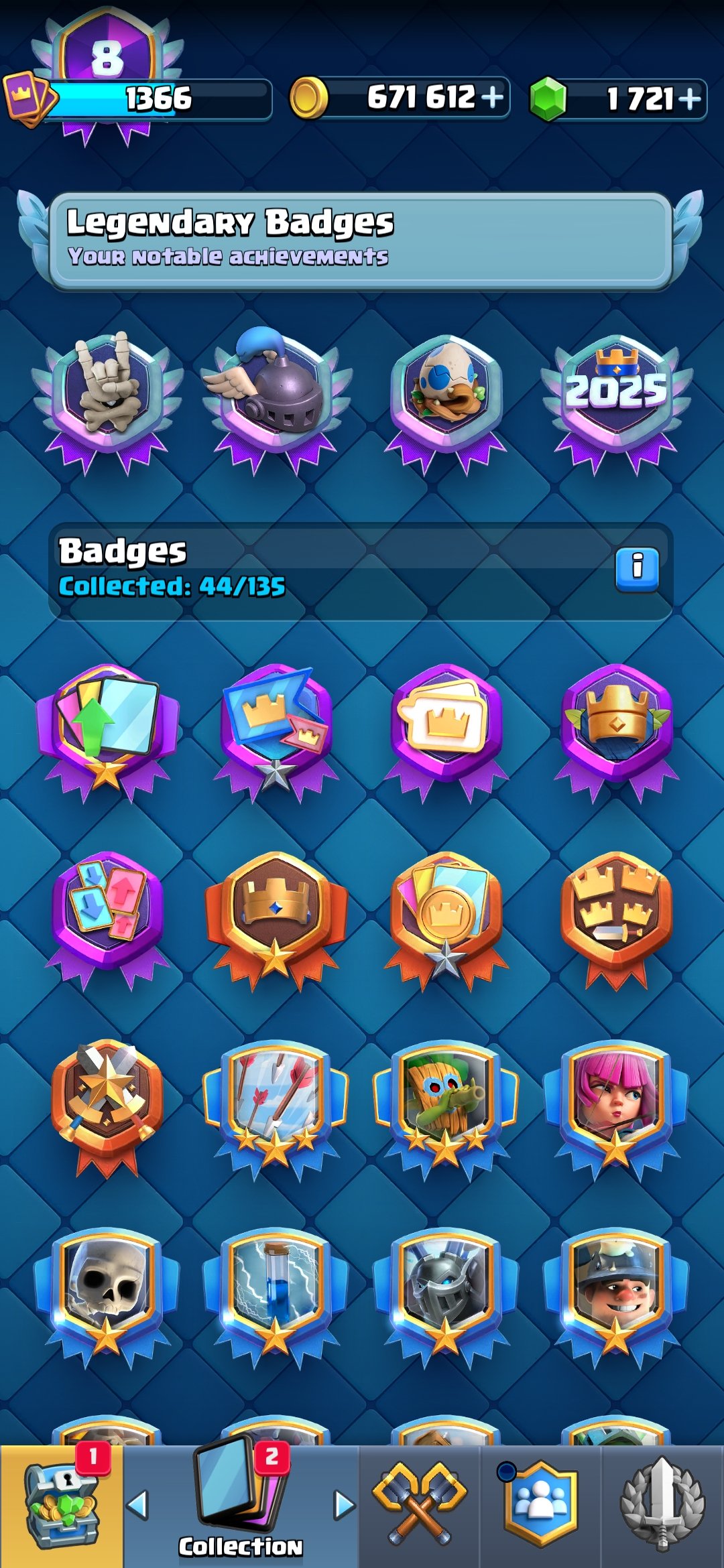The image size is (724, 1568).
Task: View the skull Skeletons mastery badge
Action: pyautogui.click(x=107, y=1297)
